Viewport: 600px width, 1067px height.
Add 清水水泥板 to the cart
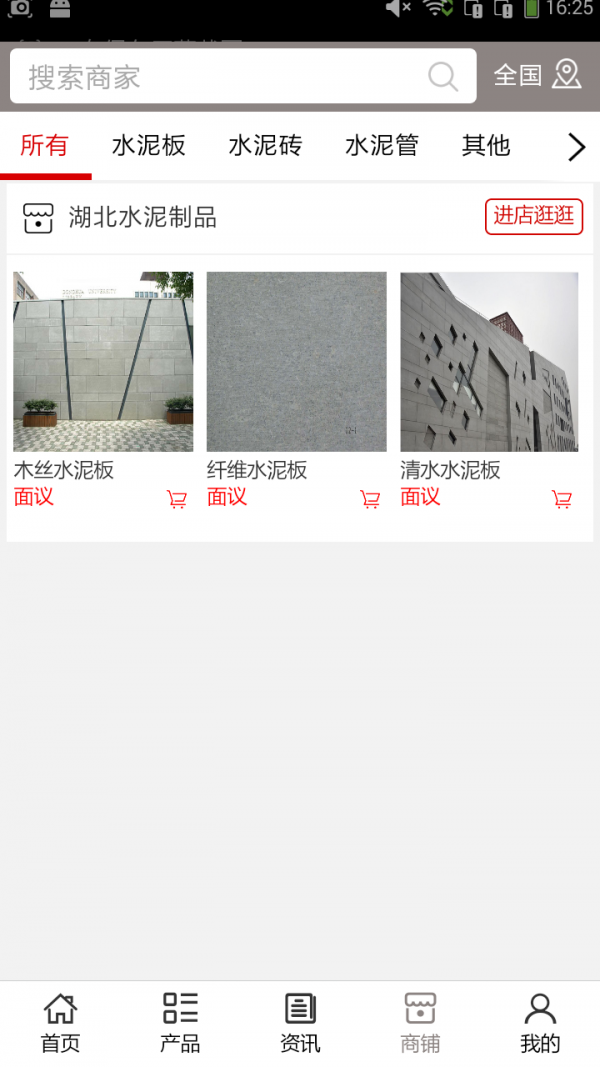562,499
